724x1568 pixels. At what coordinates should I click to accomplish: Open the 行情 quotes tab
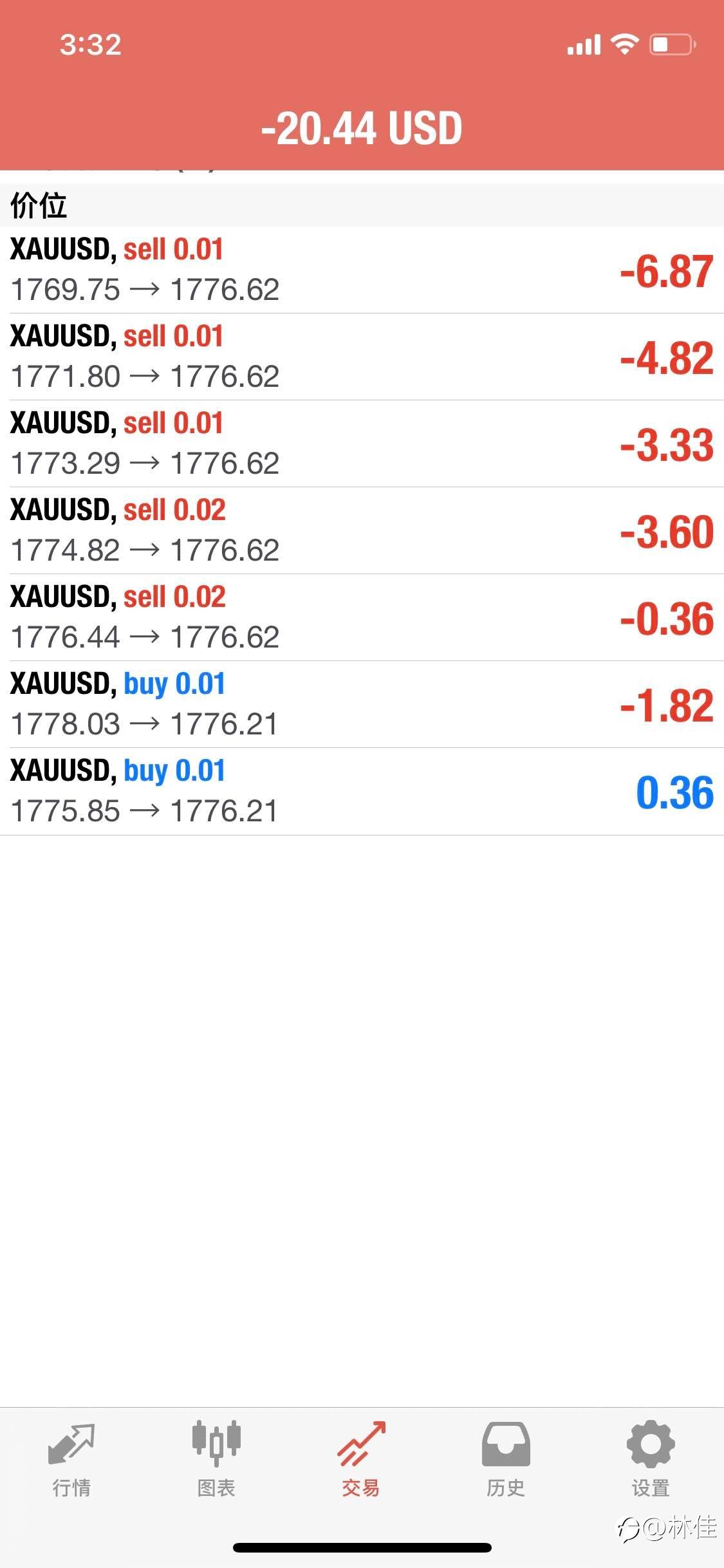click(71, 1460)
